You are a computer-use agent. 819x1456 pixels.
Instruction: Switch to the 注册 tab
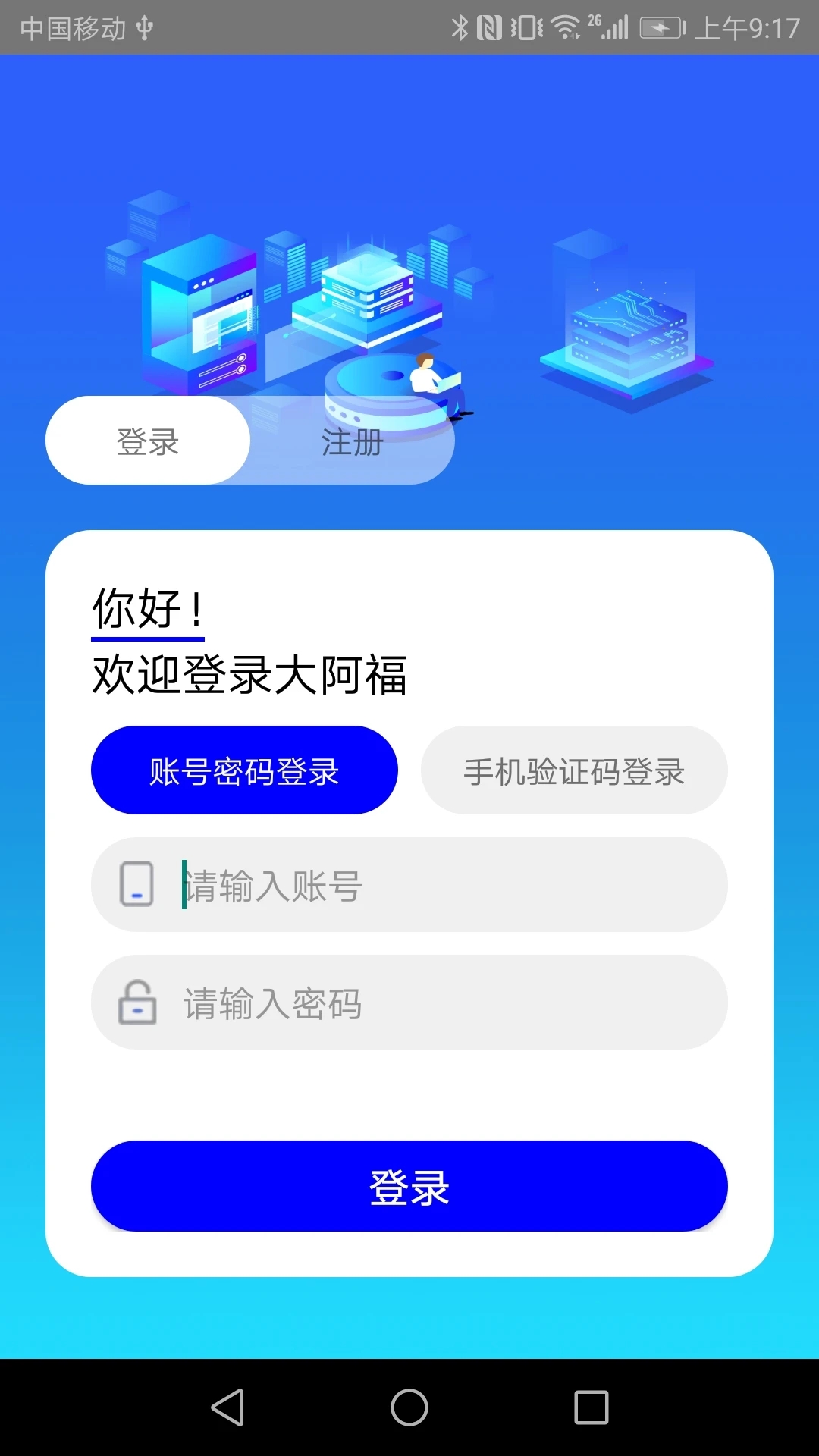[x=352, y=441]
